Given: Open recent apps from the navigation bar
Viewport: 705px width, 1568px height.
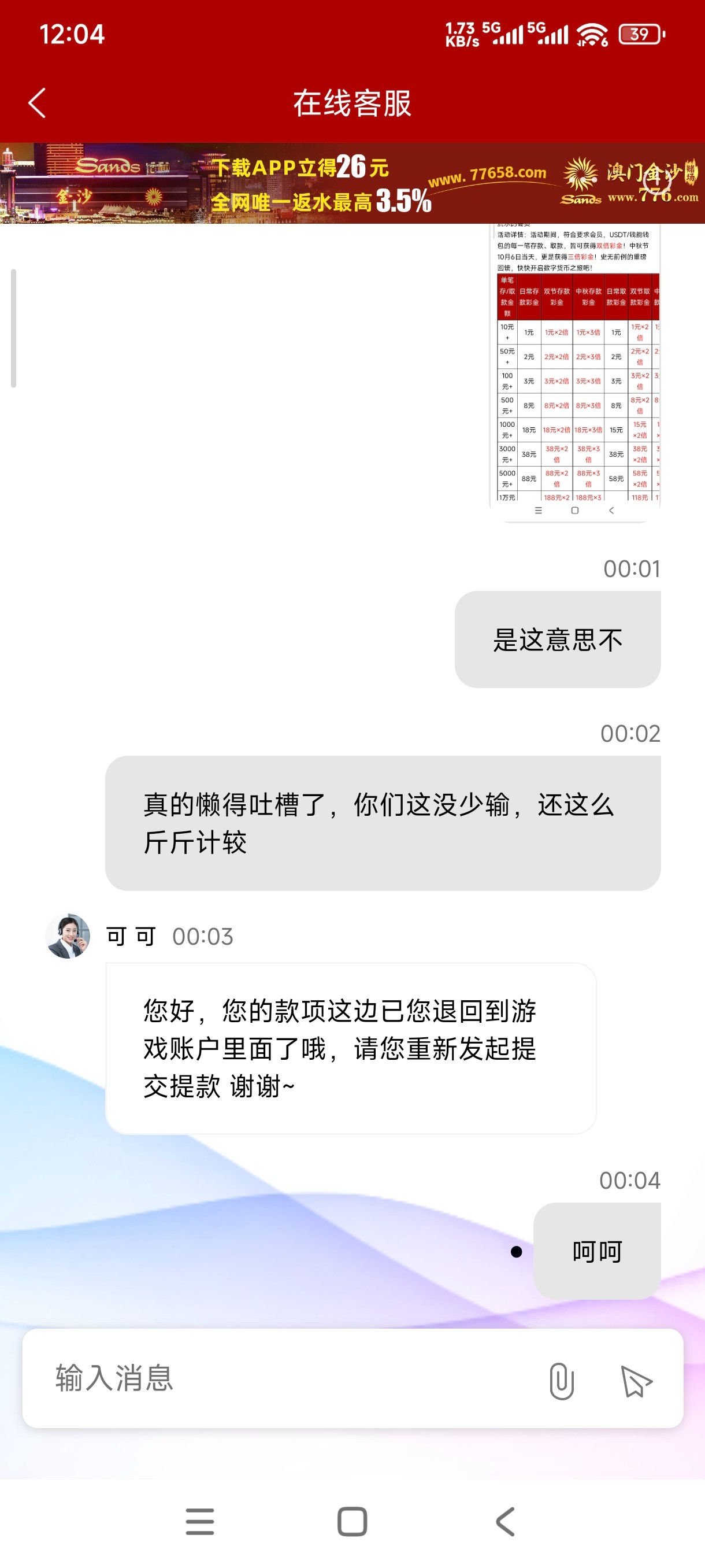Looking at the screenshot, I should [199, 1521].
